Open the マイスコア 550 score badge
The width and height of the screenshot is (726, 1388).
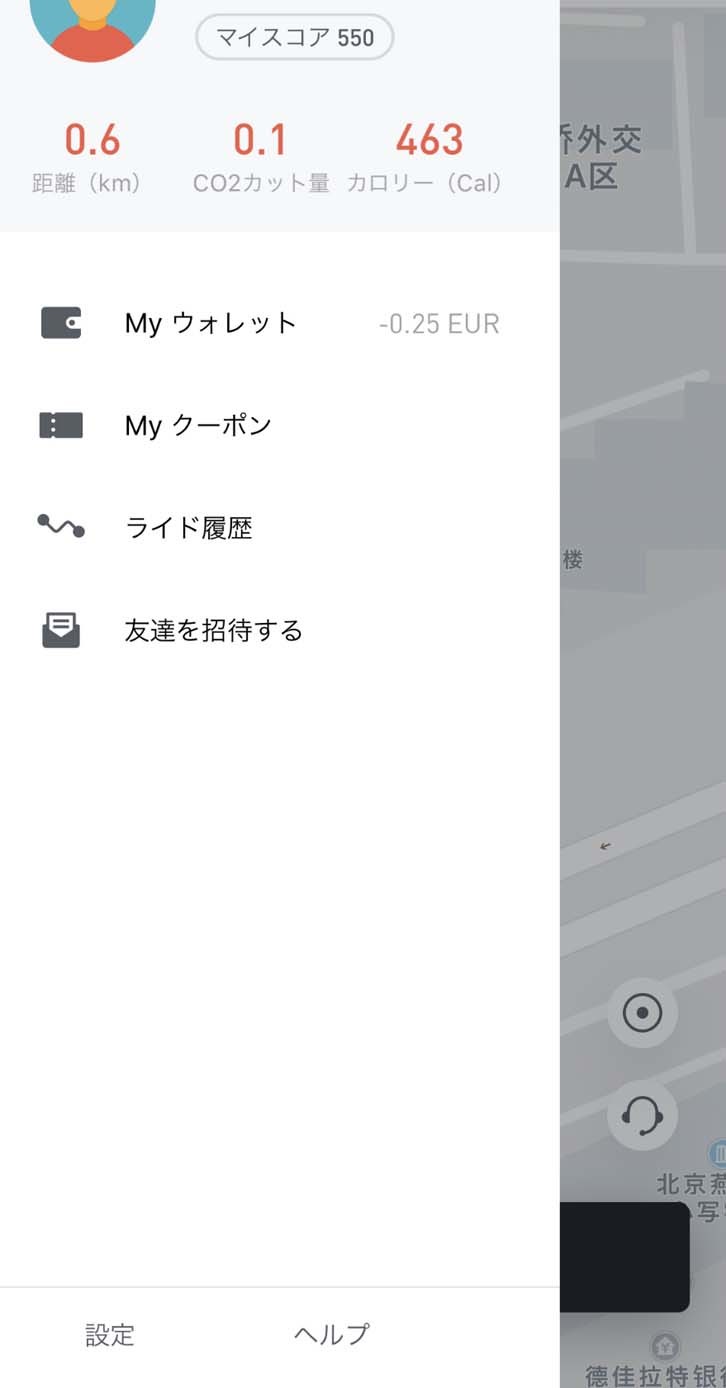295,36
